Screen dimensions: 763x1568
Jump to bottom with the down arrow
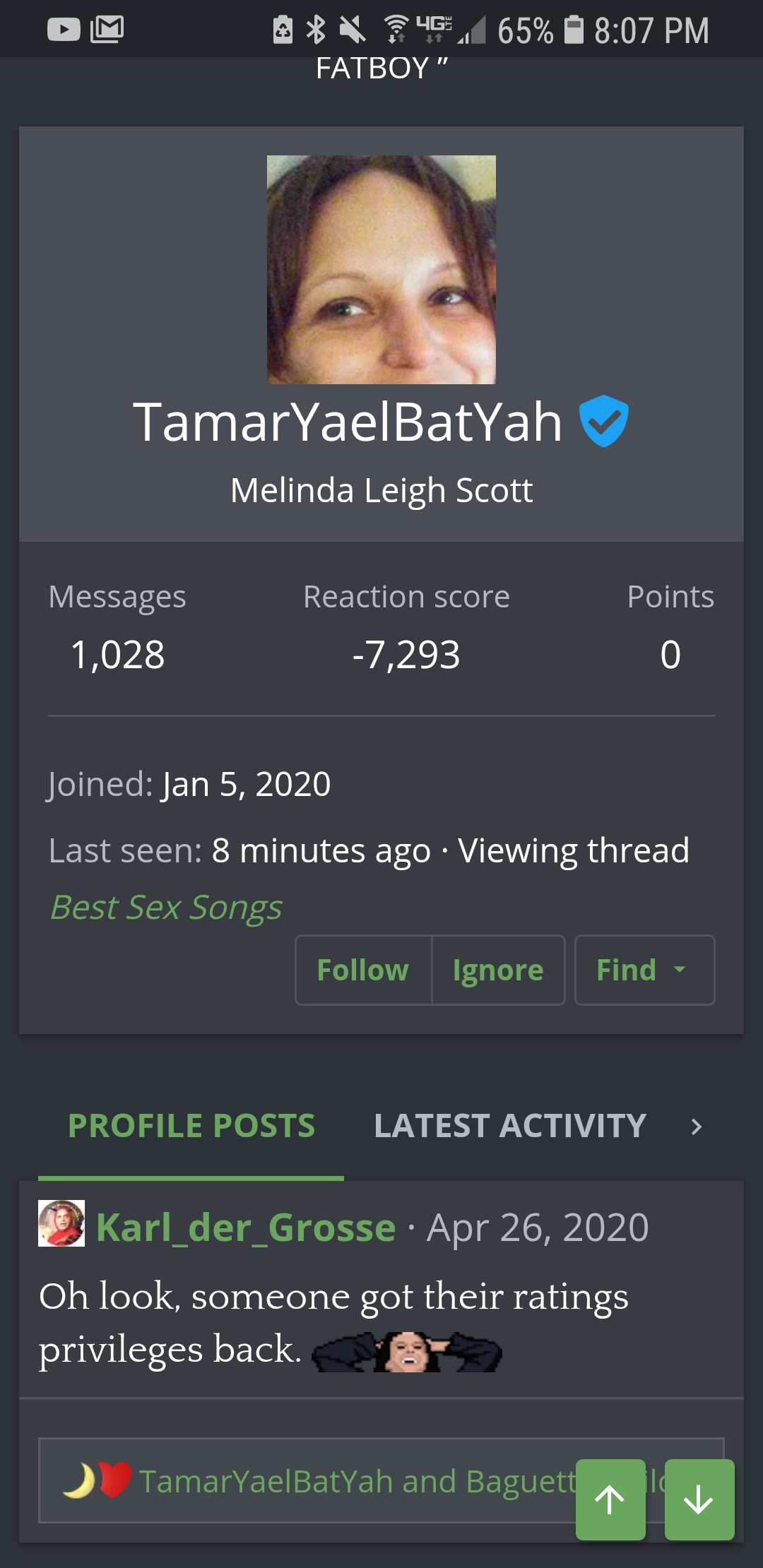click(699, 1499)
